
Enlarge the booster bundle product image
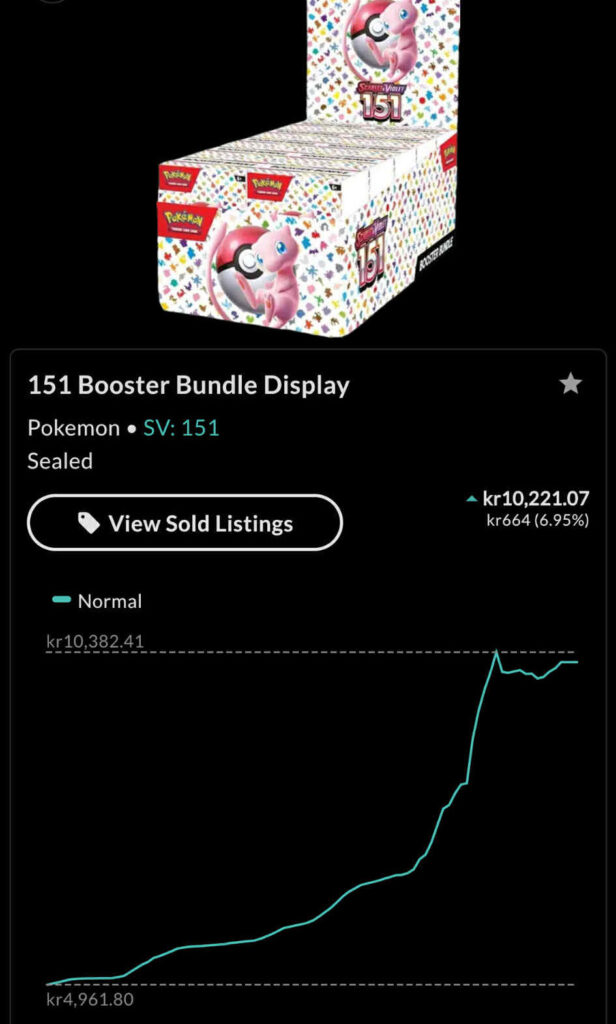tap(309, 168)
